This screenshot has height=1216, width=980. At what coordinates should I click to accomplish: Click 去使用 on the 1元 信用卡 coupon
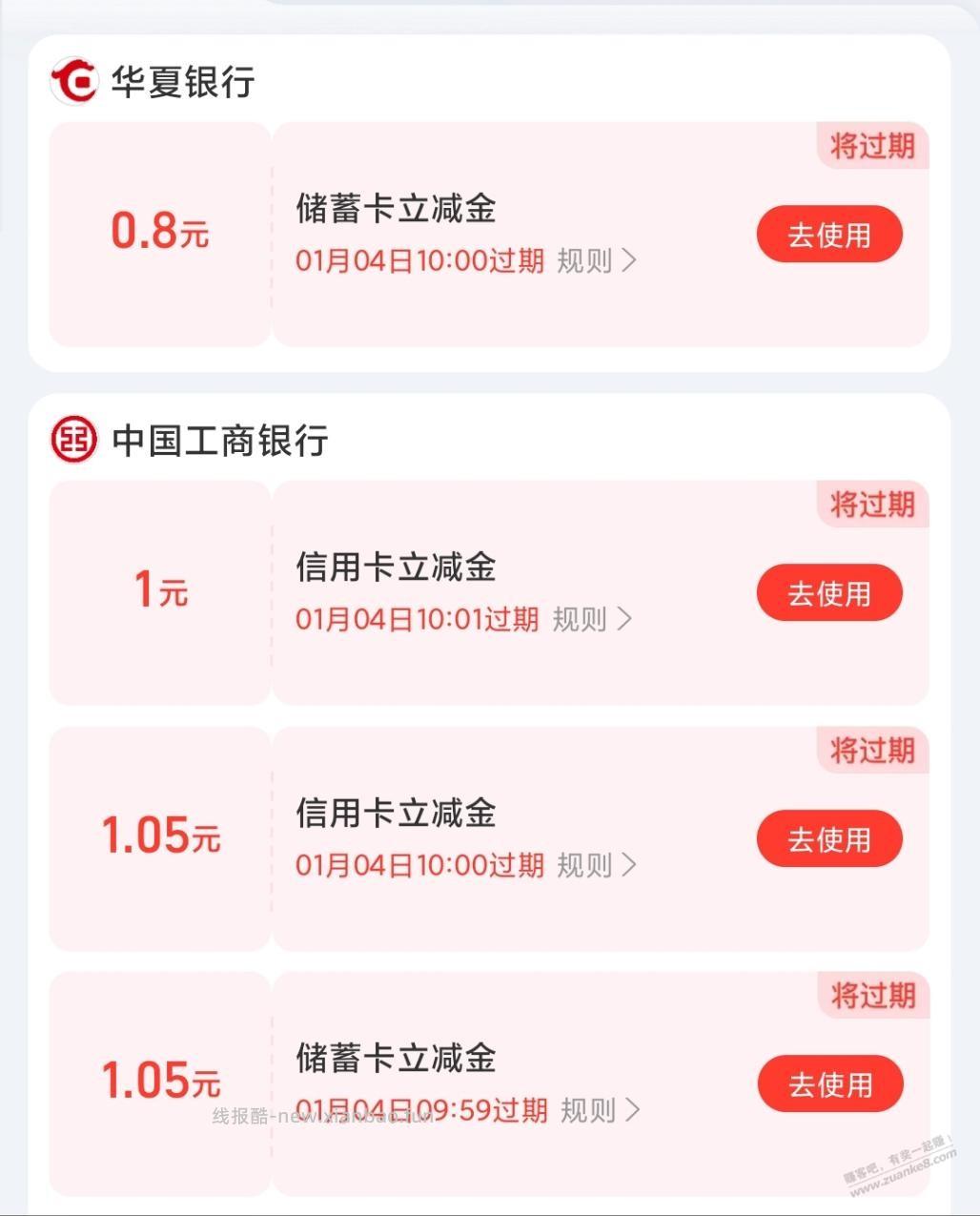coord(828,592)
